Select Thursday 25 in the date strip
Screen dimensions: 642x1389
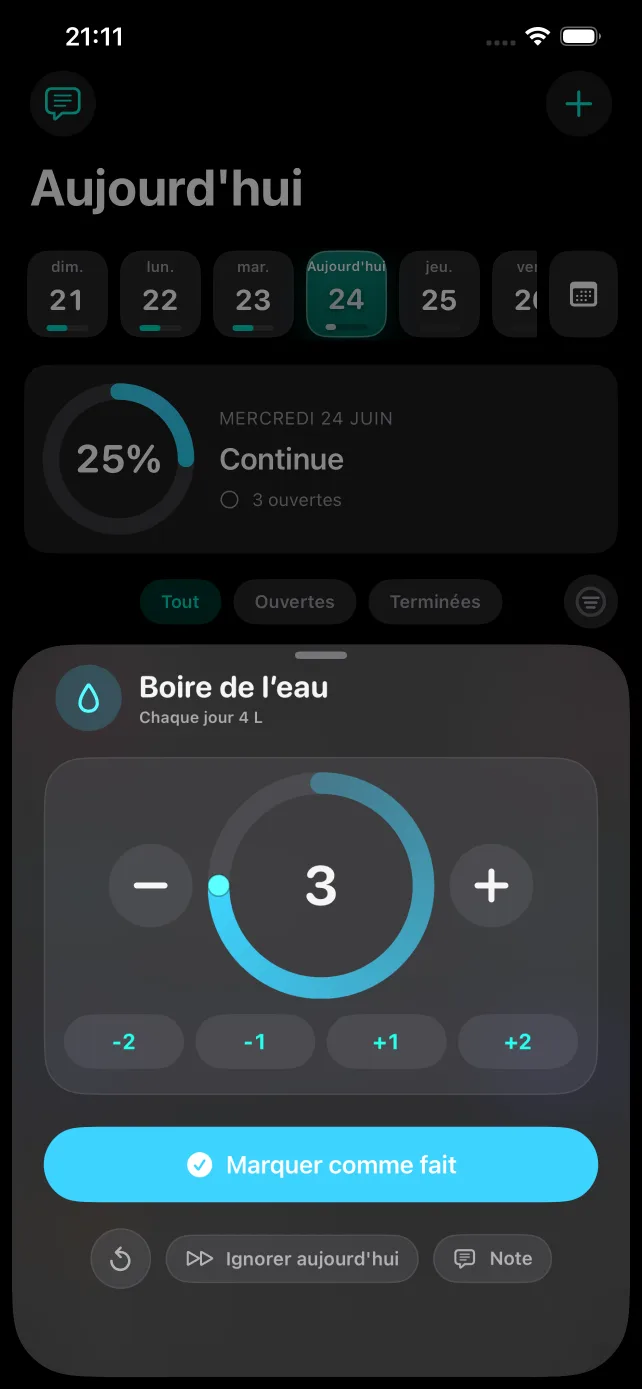coord(439,294)
